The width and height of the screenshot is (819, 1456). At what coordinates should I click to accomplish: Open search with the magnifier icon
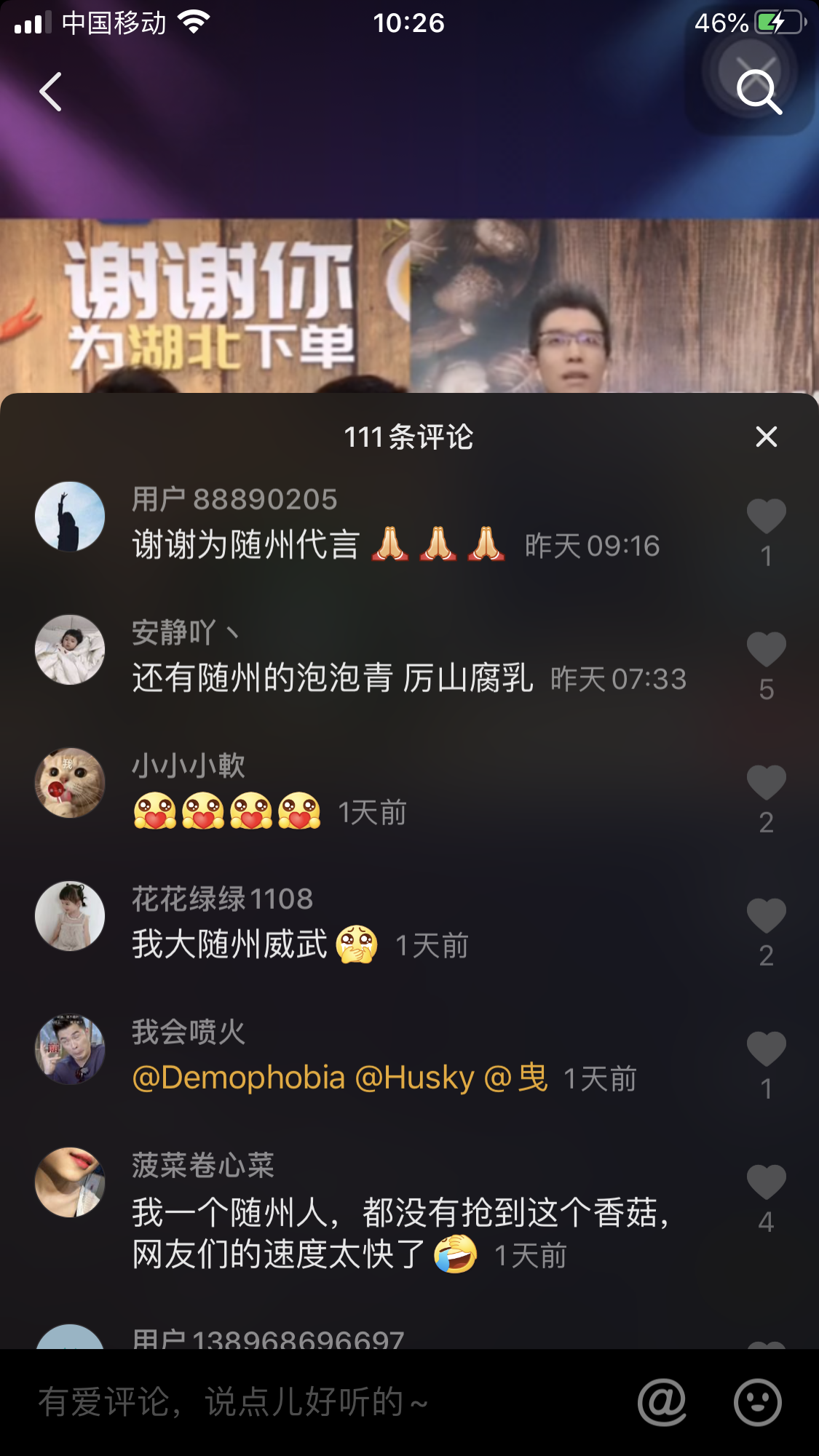tap(759, 92)
